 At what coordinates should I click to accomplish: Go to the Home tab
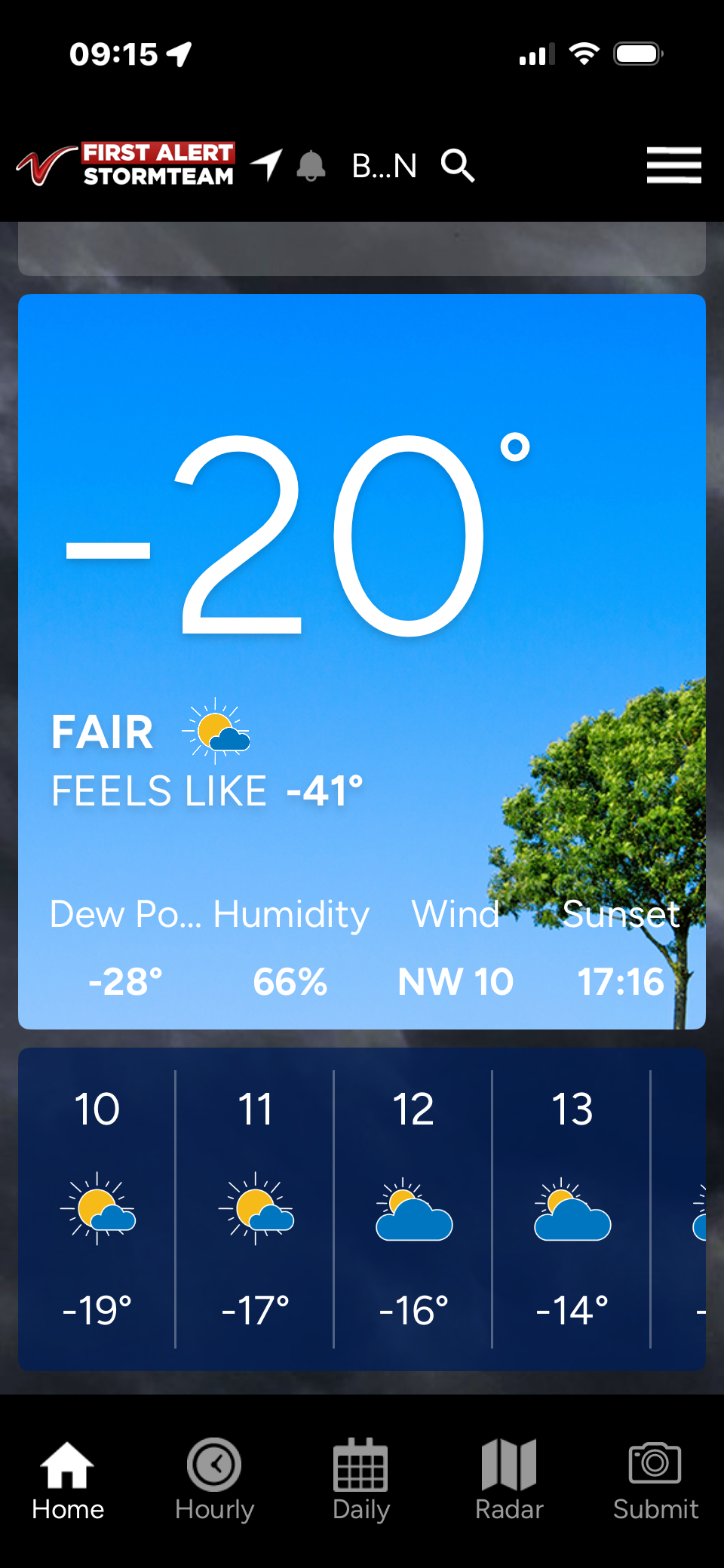[x=68, y=1480]
